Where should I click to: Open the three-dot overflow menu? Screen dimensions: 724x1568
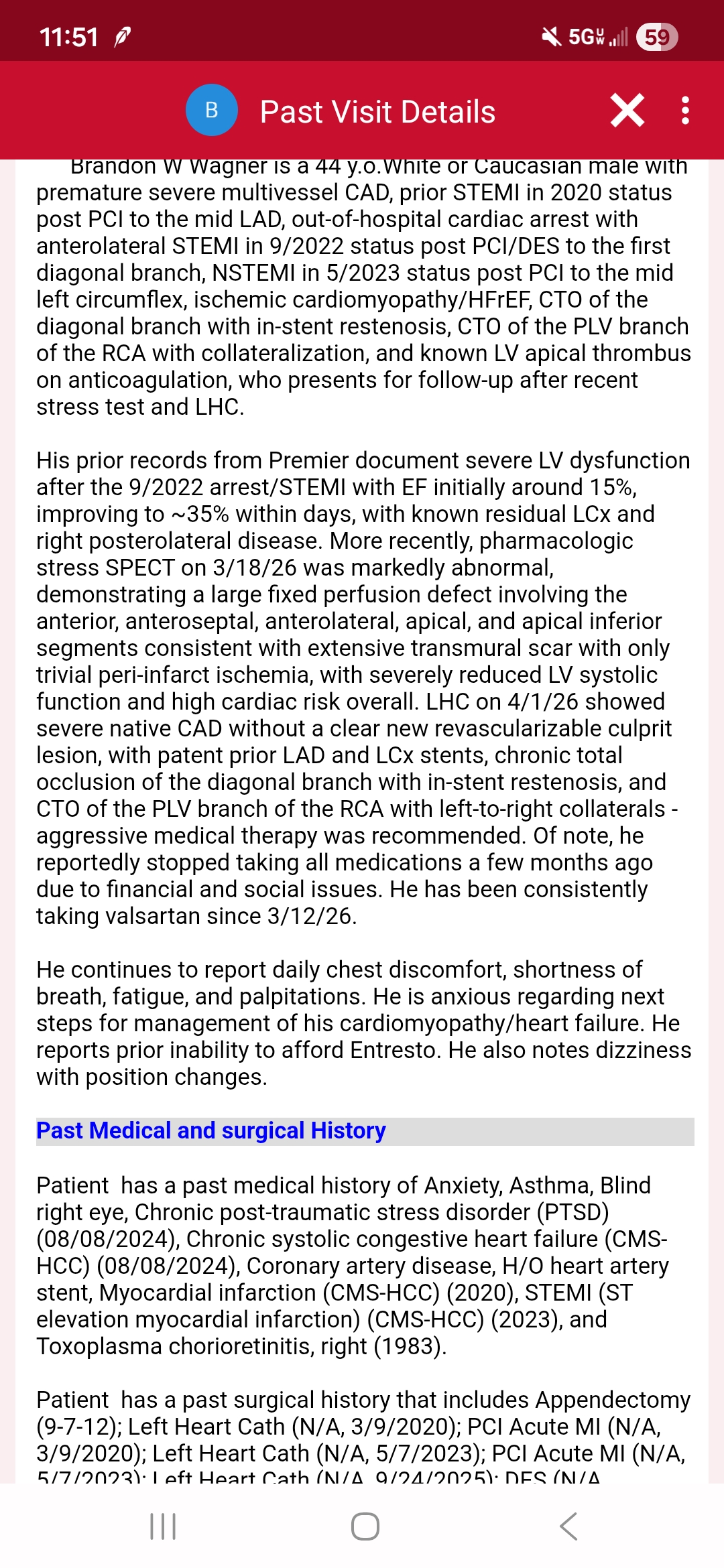(685, 111)
